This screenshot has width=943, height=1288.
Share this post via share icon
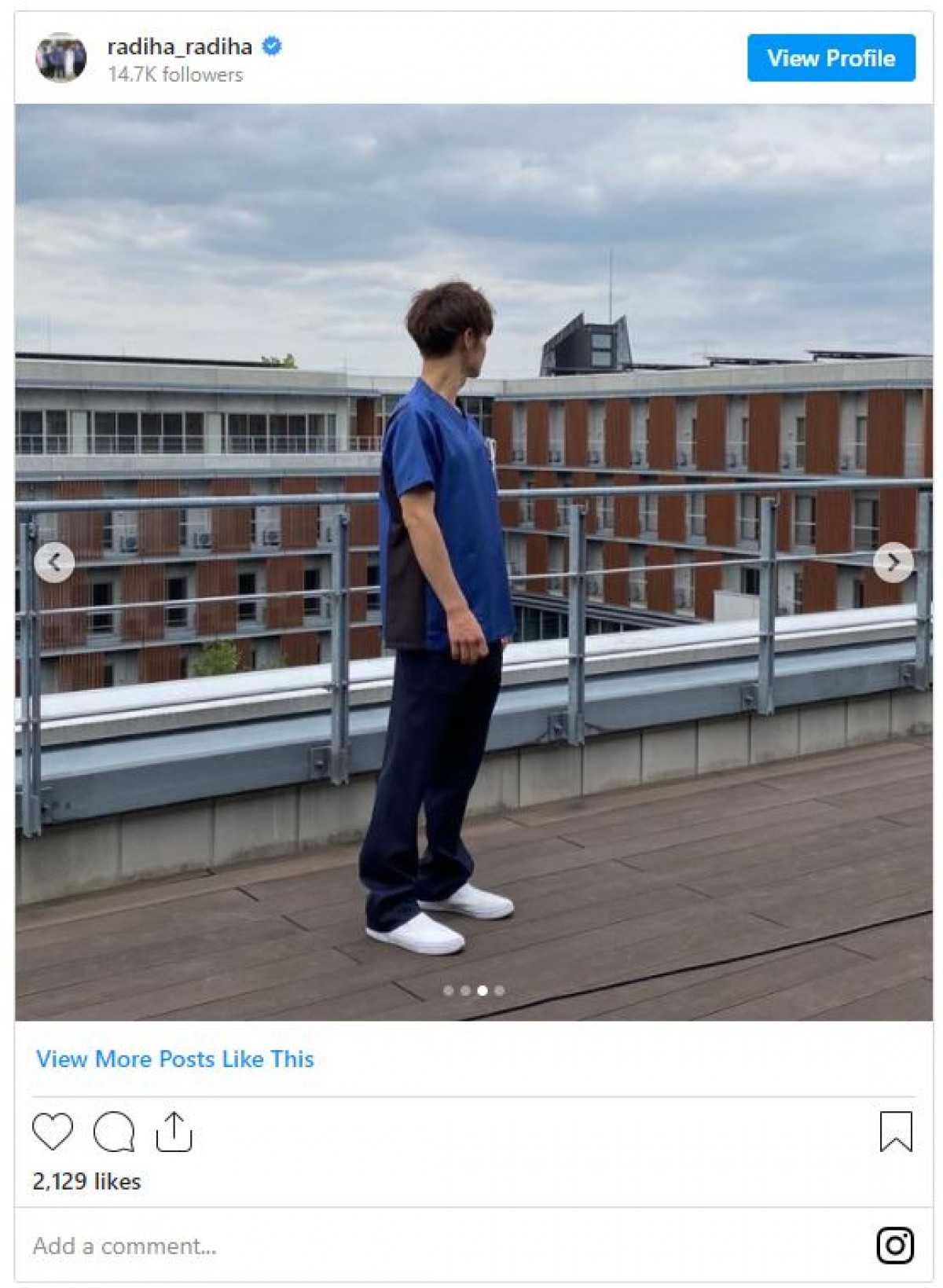174,1132
